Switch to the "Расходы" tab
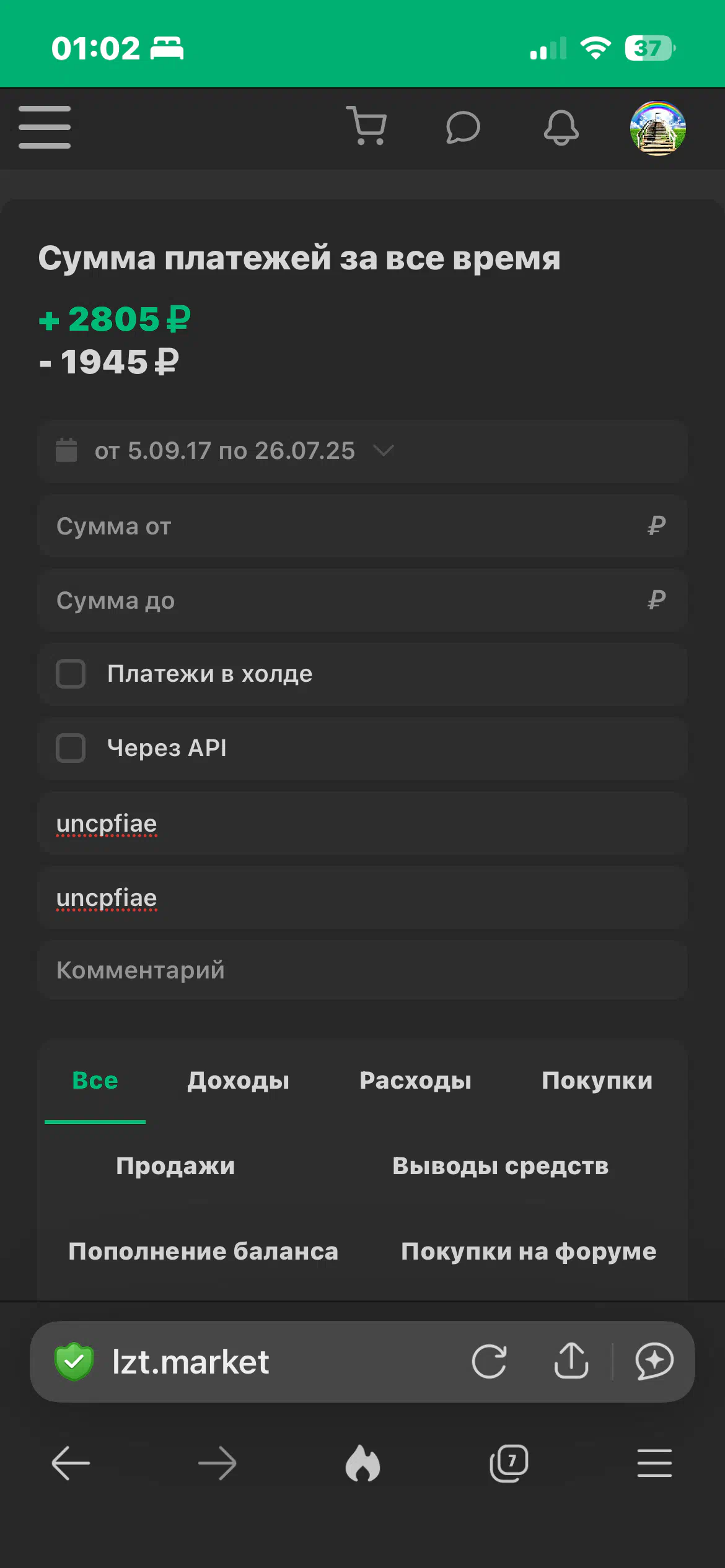This screenshot has width=725, height=1568. pos(415,1081)
